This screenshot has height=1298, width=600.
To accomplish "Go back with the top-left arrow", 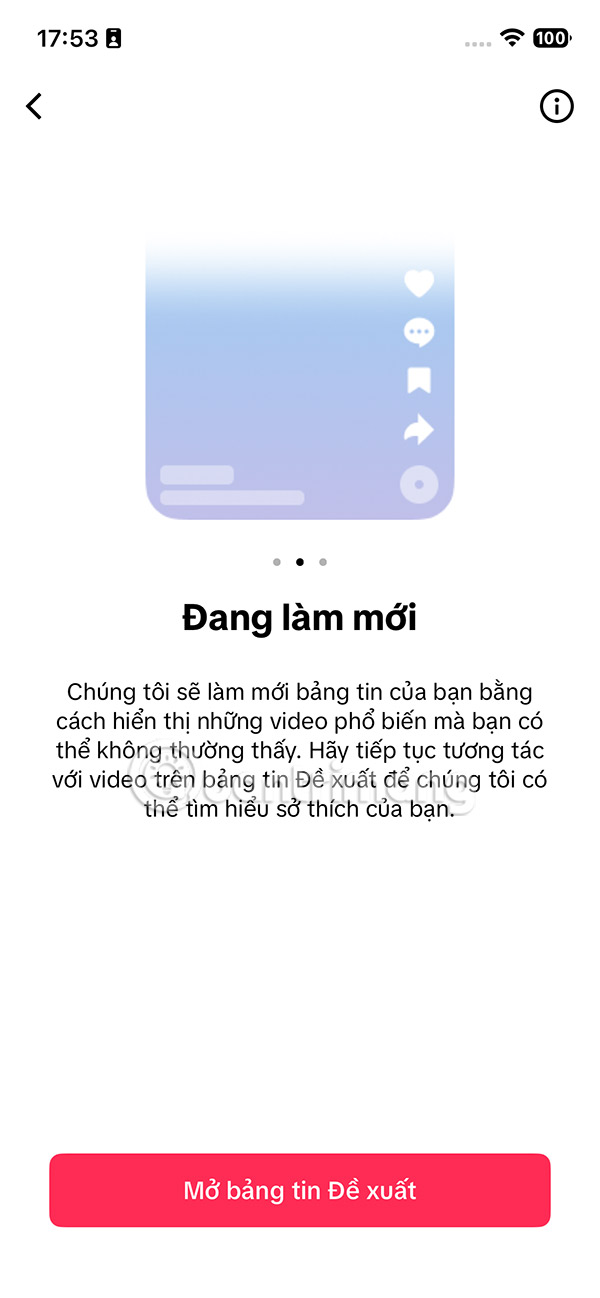I will click(x=35, y=106).
